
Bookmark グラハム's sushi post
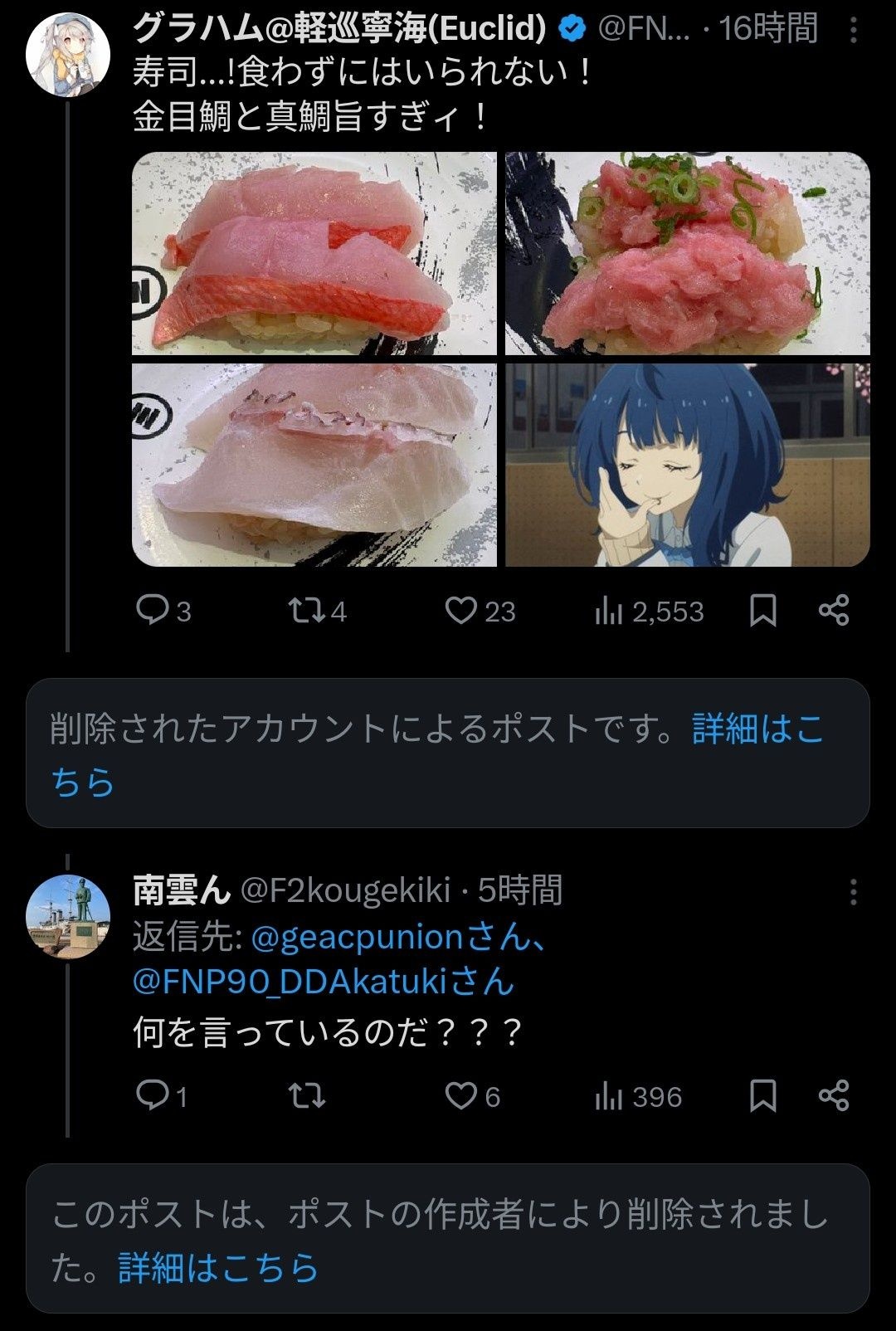(762, 611)
